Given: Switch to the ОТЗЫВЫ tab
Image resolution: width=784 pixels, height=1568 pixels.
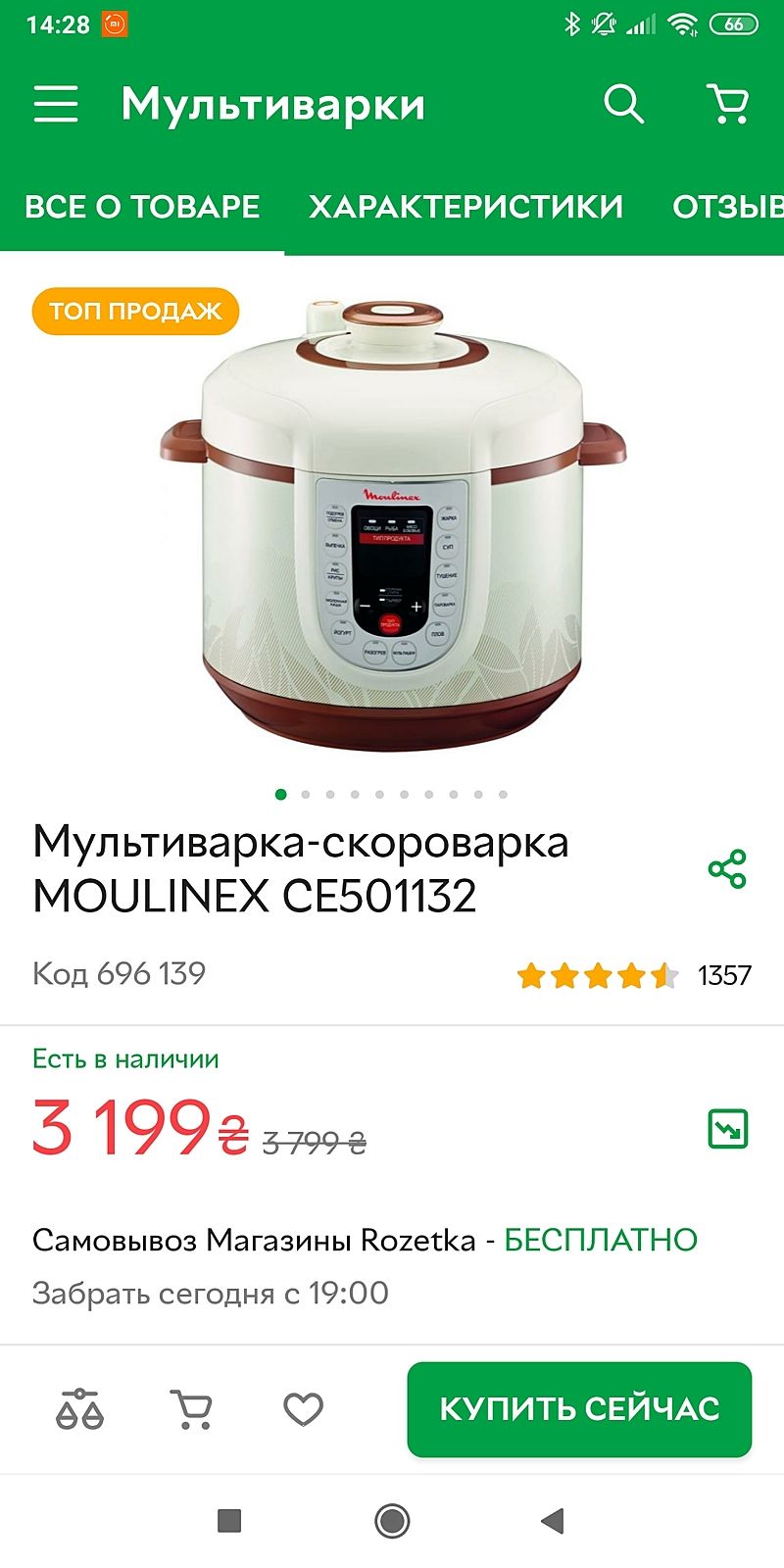Looking at the screenshot, I should [730, 207].
